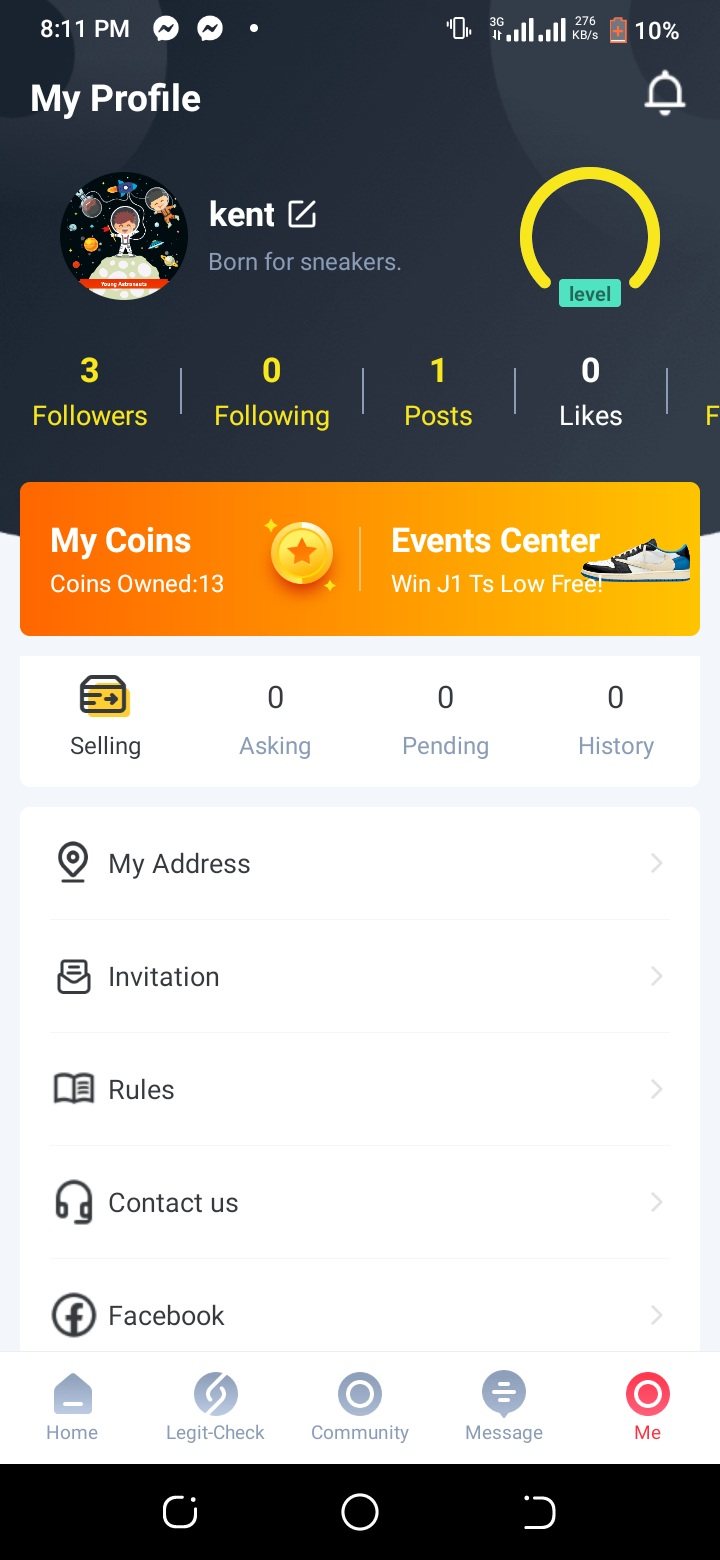This screenshot has width=720, height=1560.
Task: Open My Address settings
Action: [359, 863]
